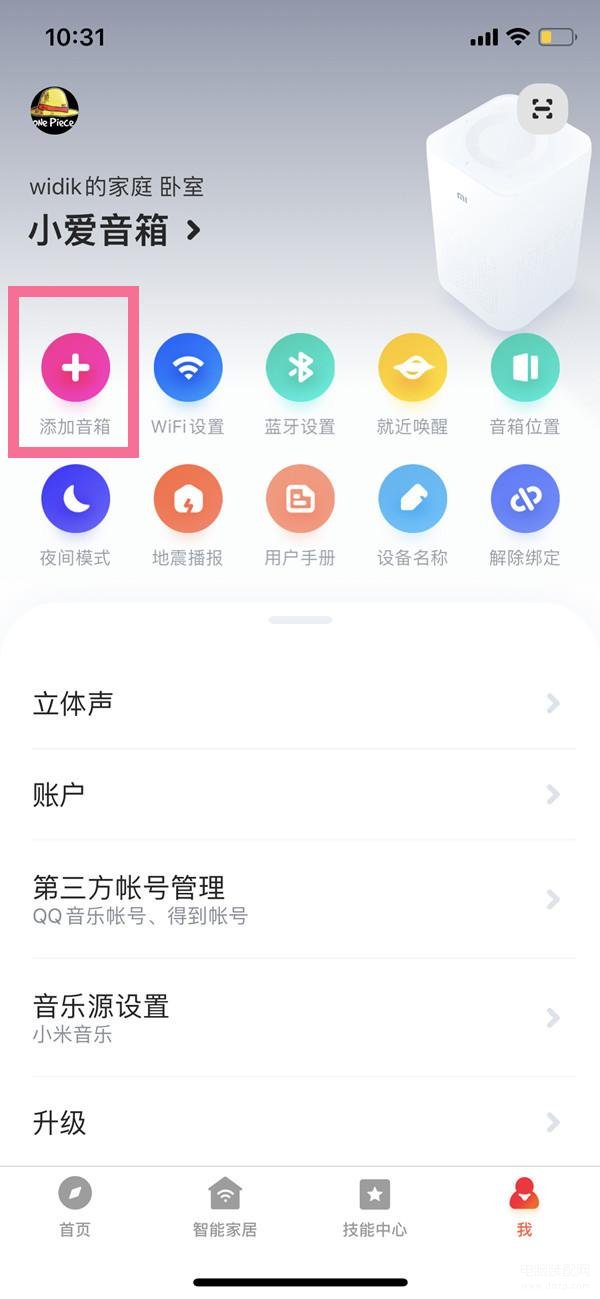This screenshot has width=600, height=1299.
Task: Open 第三方帐号管理
Action: coord(300,899)
